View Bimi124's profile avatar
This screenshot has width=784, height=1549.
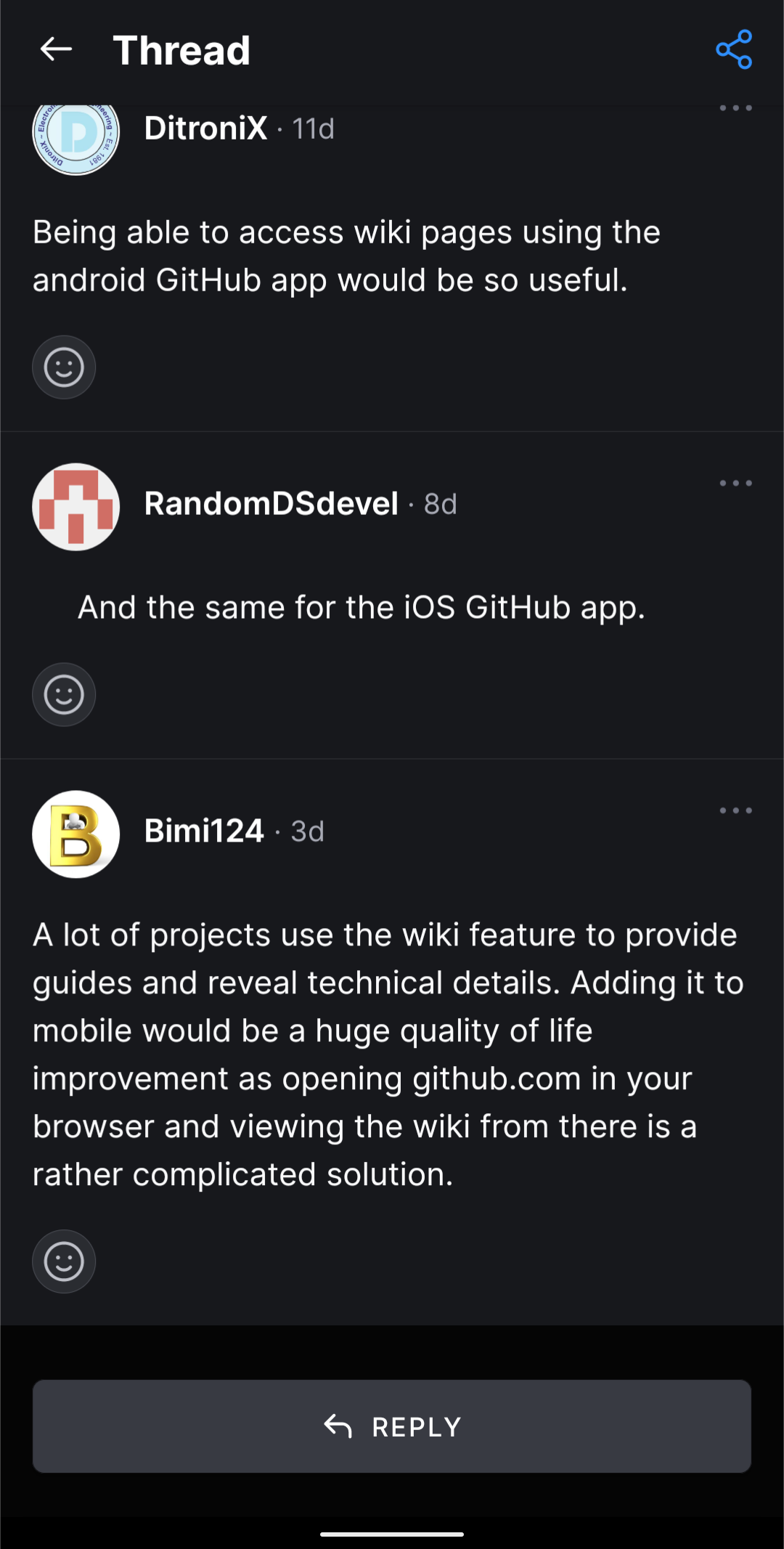pos(76,834)
